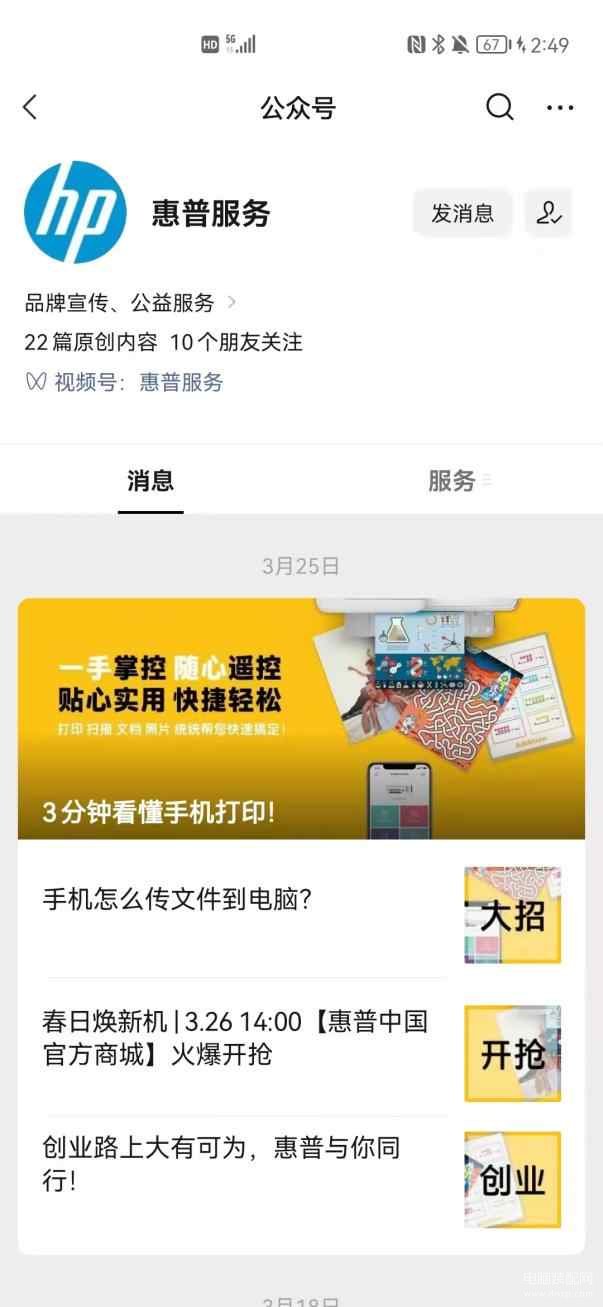Switch to the 消息 tab
Screen dimensions: 603x1307
pos(150,481)
